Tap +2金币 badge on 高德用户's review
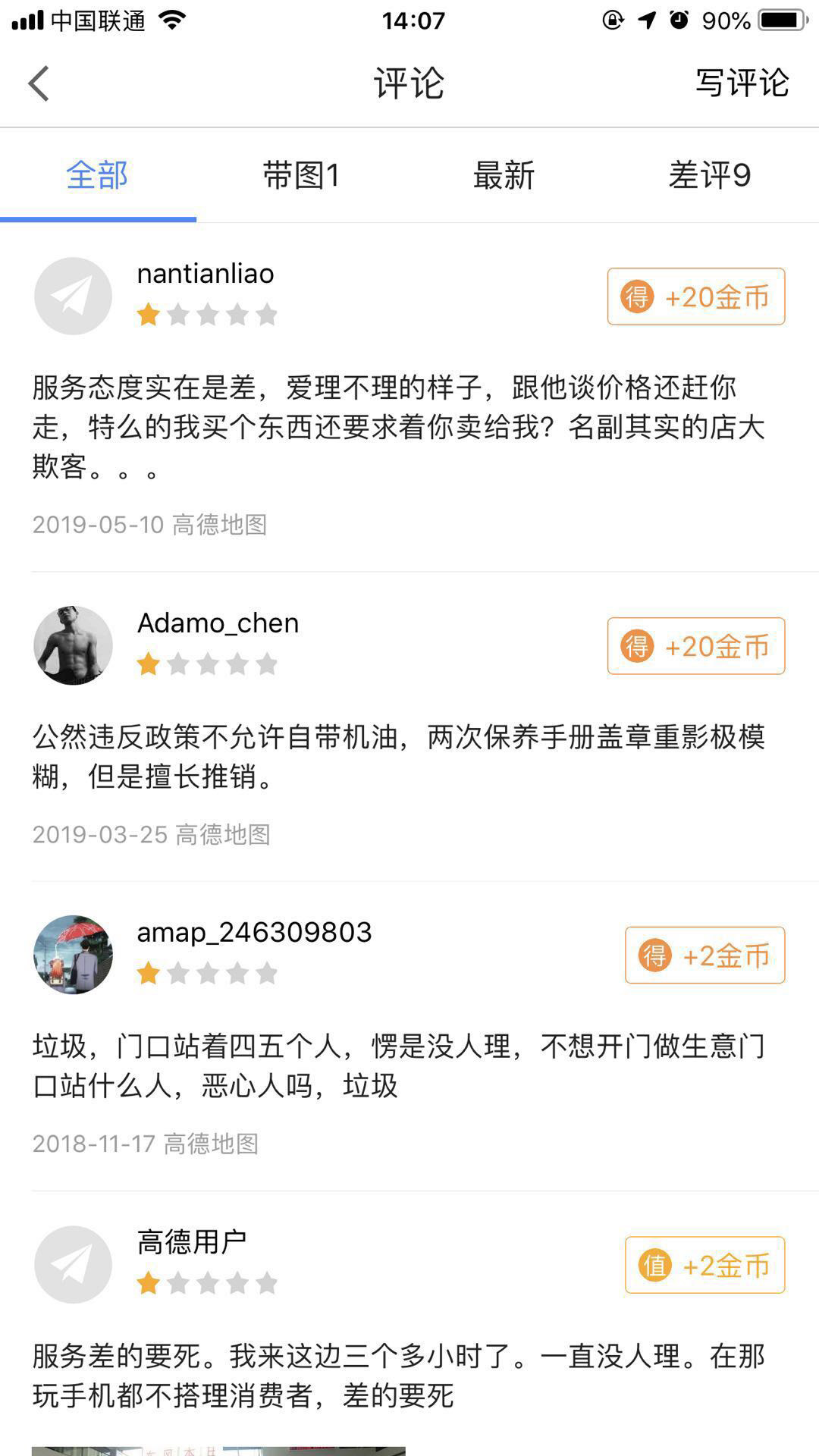 point(704,1265)
